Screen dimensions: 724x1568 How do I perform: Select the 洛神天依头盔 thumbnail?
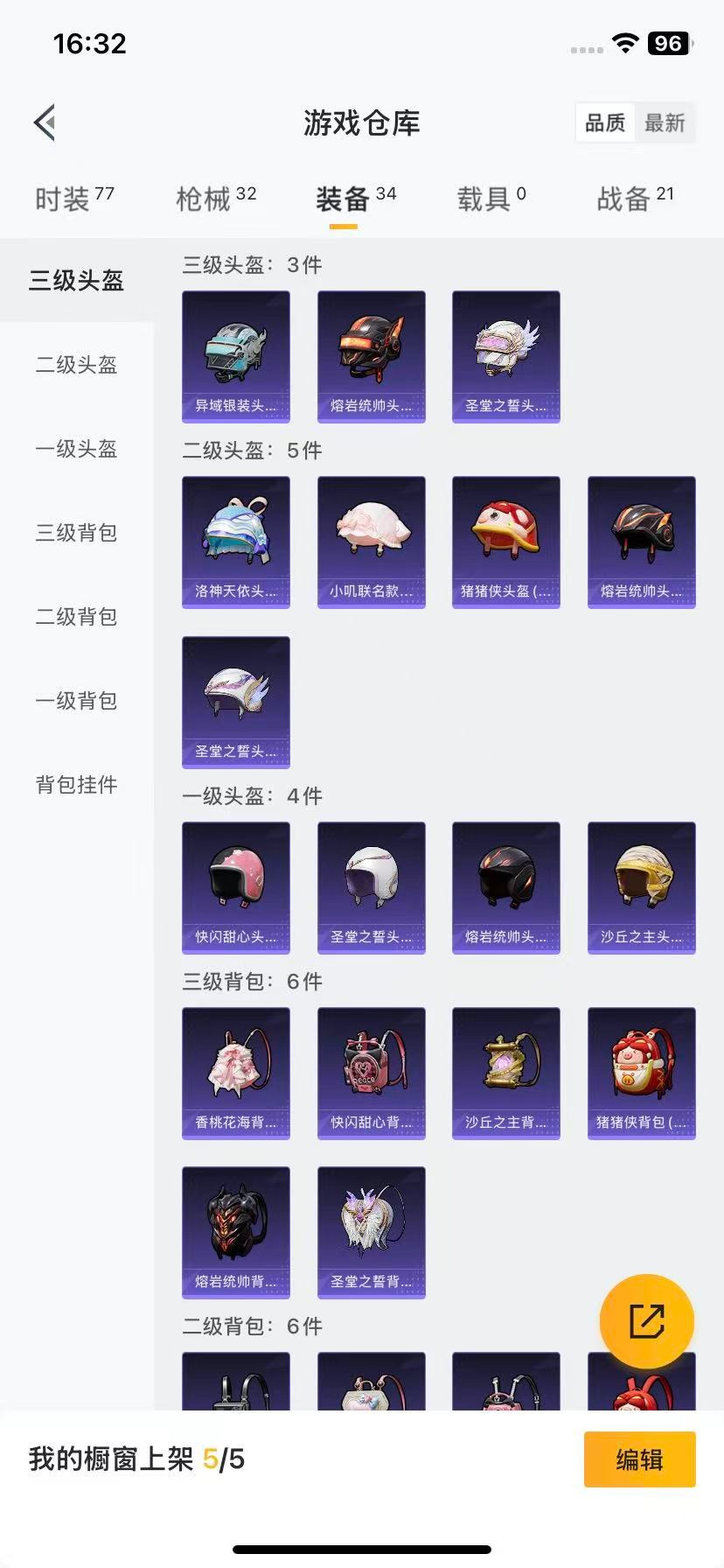click(x=235, y=542)
